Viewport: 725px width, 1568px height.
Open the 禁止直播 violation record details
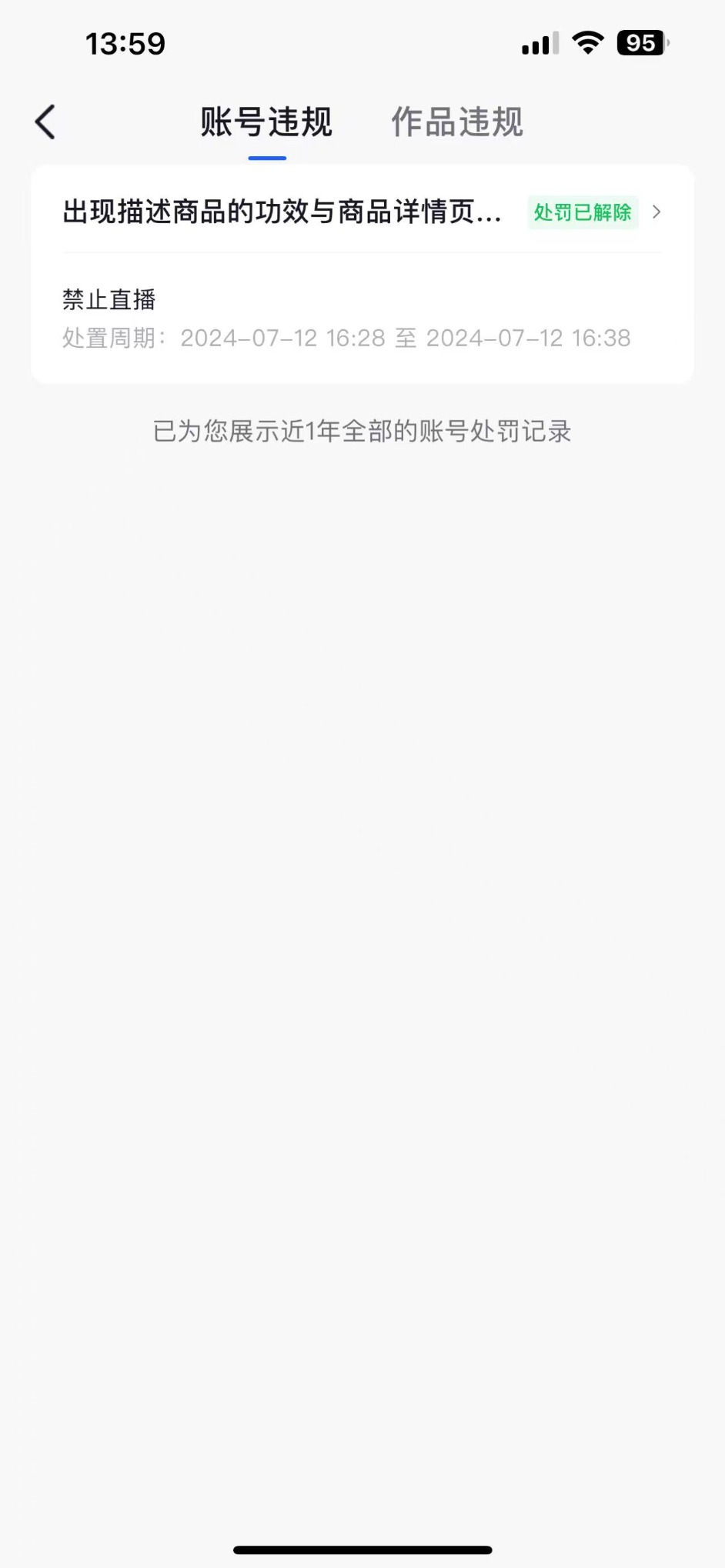pos(362,274)
